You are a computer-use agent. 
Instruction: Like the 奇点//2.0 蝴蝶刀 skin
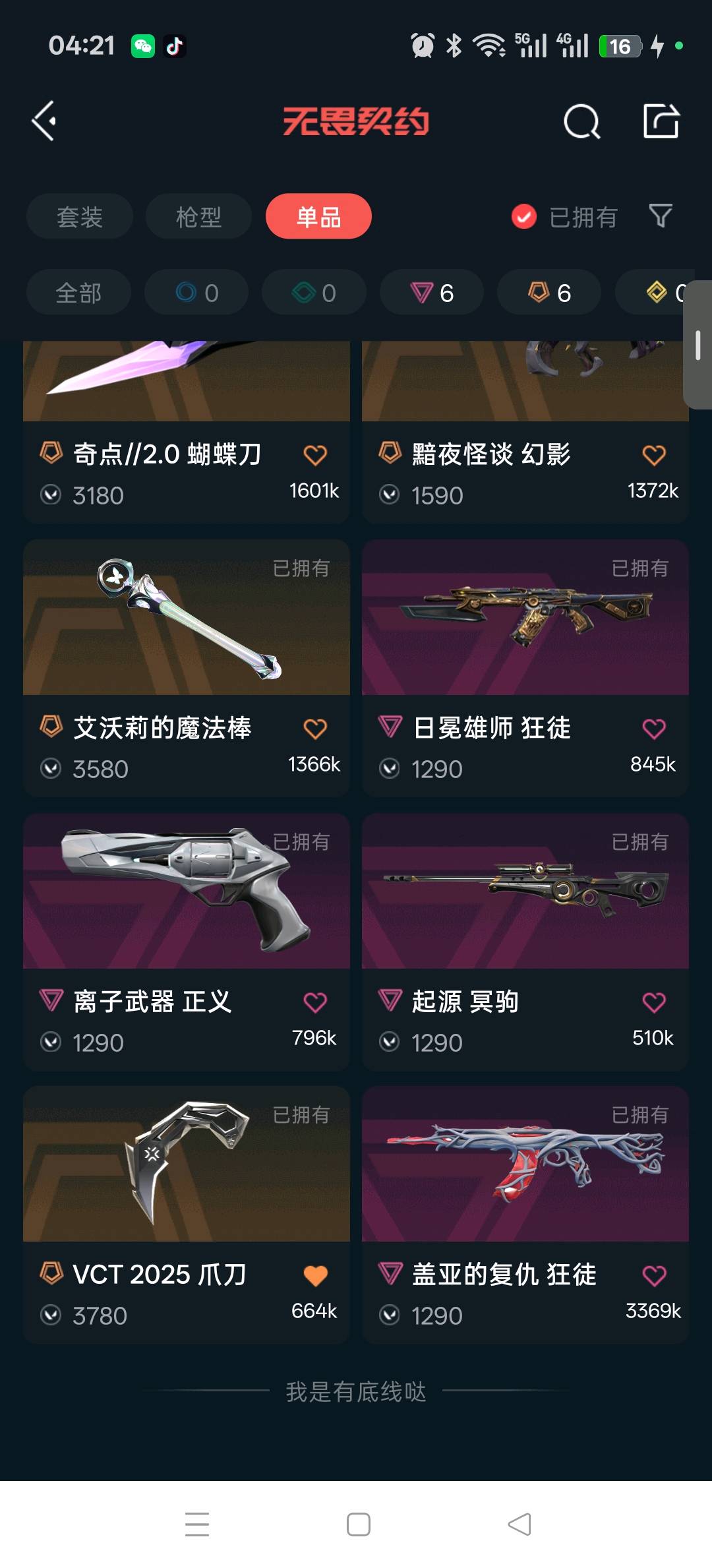click(x=315, y=455)
